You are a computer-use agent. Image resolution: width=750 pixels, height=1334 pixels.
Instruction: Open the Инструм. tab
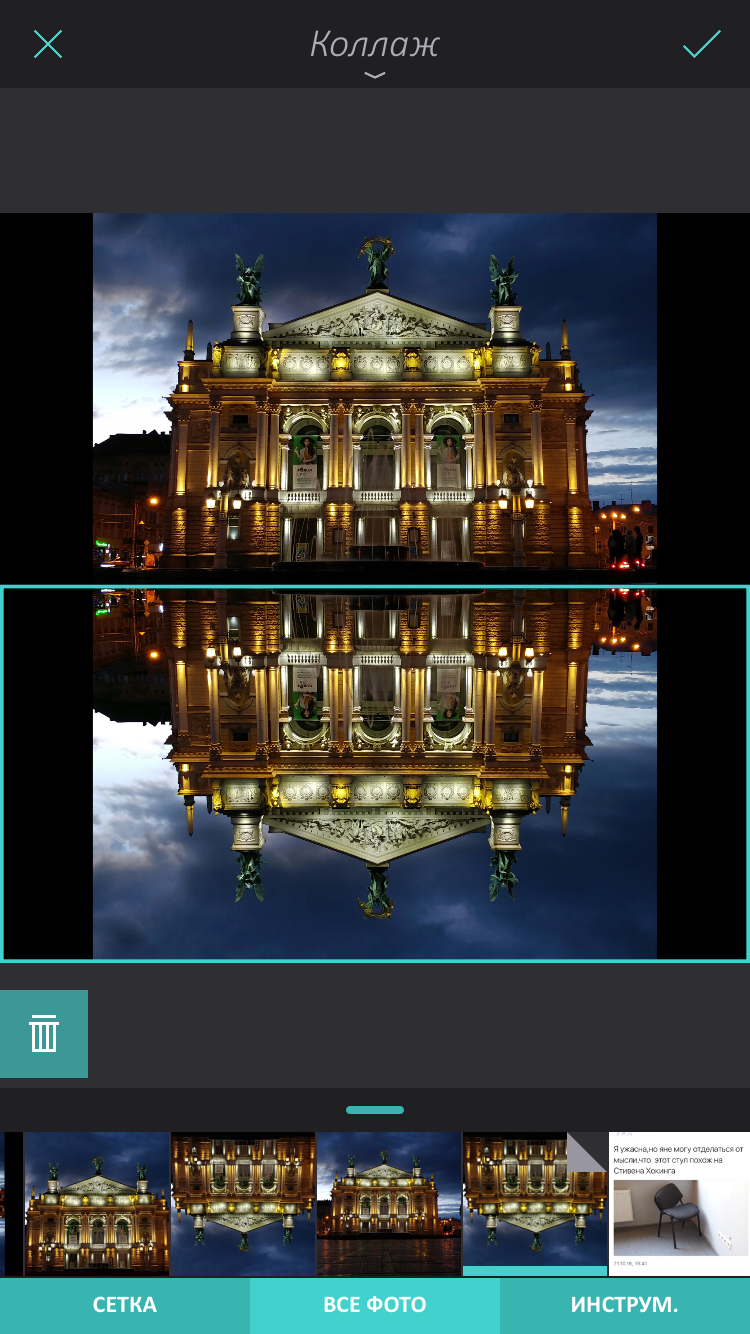click(625, 1305)
